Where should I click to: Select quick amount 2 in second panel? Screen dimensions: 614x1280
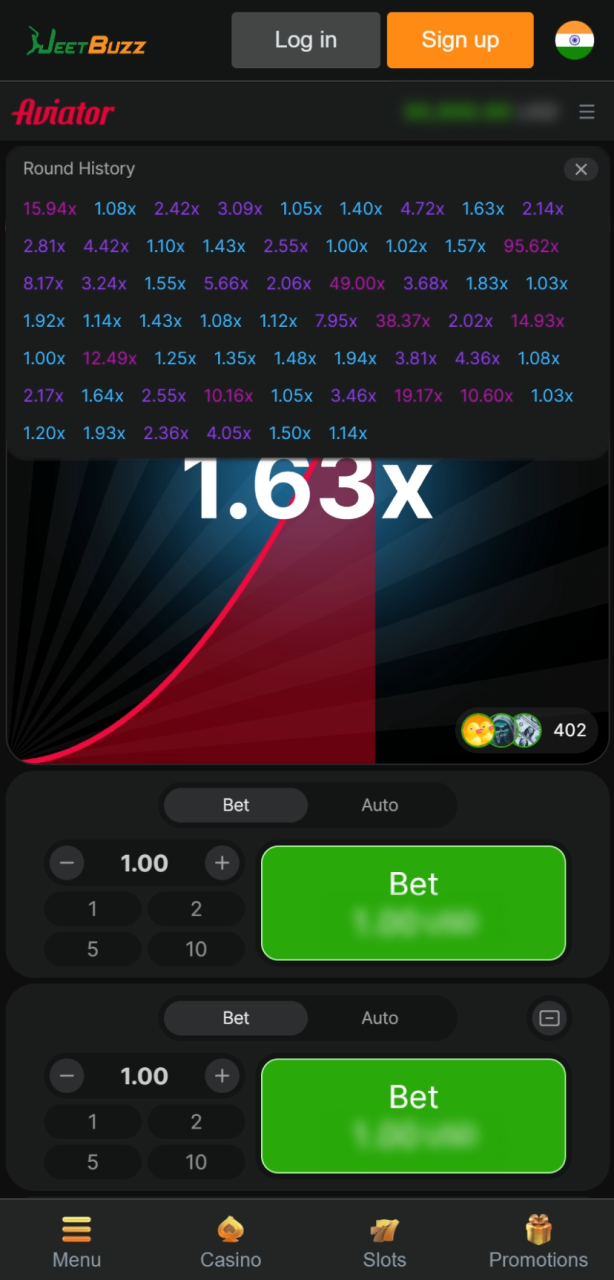[x=196, y=1122]
